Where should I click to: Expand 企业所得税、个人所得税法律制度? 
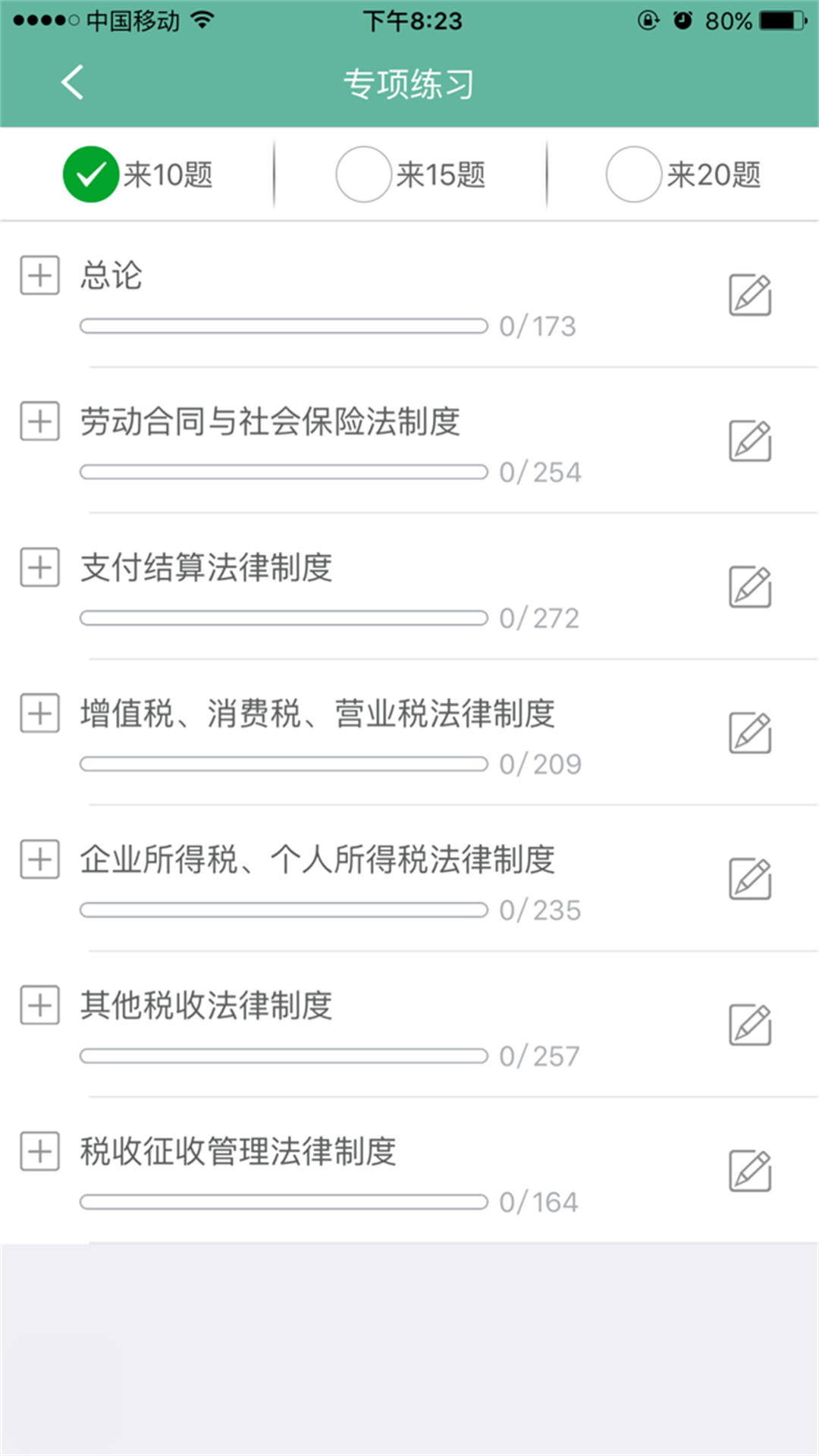pyautogui.click(x=39, y=859)
